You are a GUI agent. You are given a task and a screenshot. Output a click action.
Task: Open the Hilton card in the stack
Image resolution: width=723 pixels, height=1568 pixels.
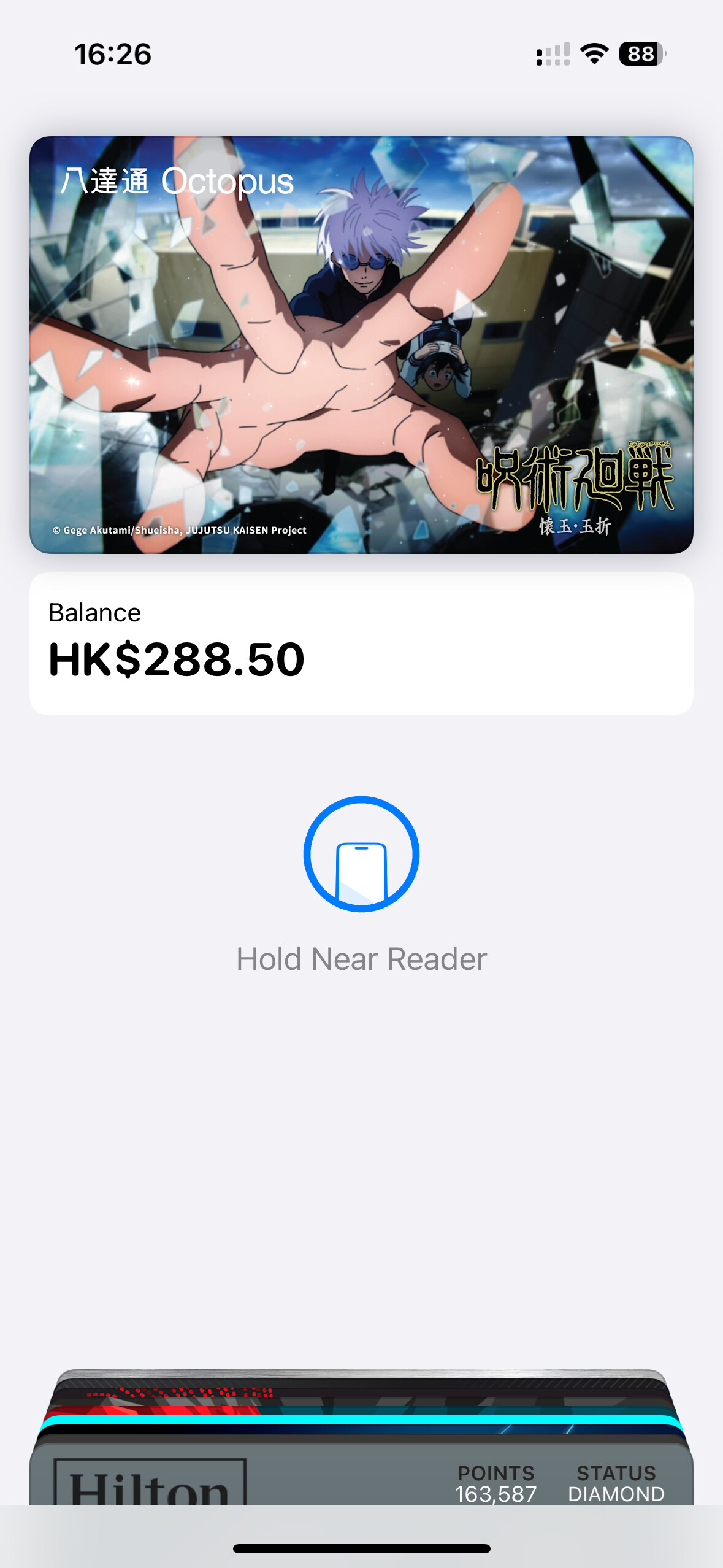(x=361, y=1478)
